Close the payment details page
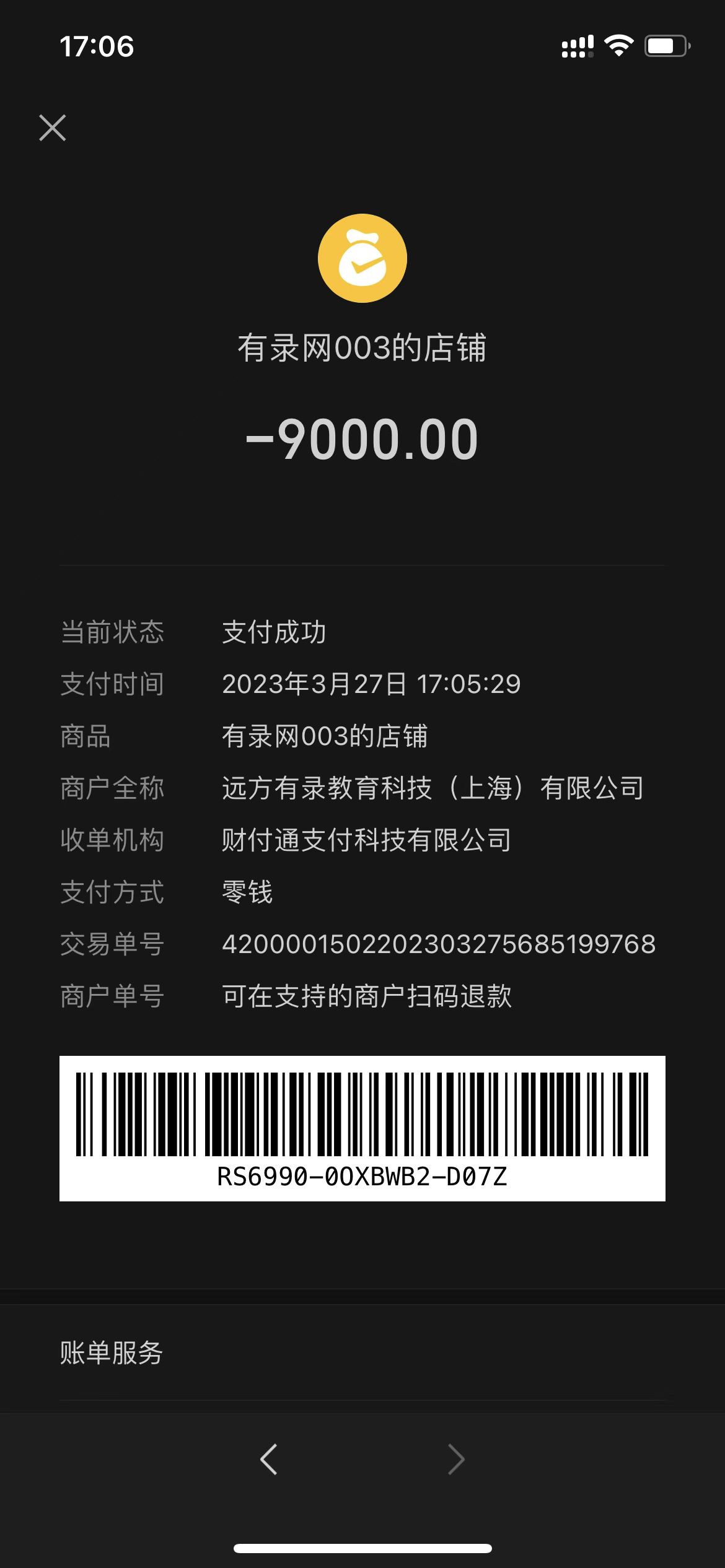The image size is (725, 1568). 53,128
